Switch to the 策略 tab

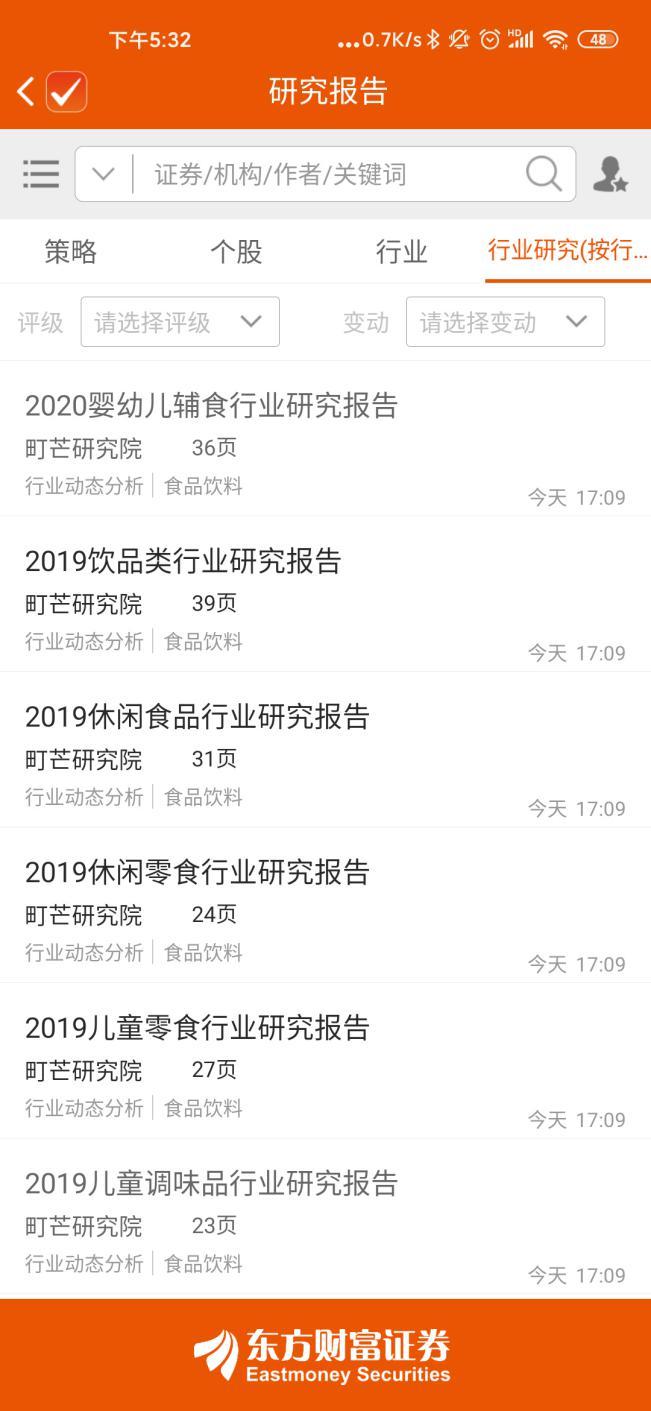click(71, 251)
